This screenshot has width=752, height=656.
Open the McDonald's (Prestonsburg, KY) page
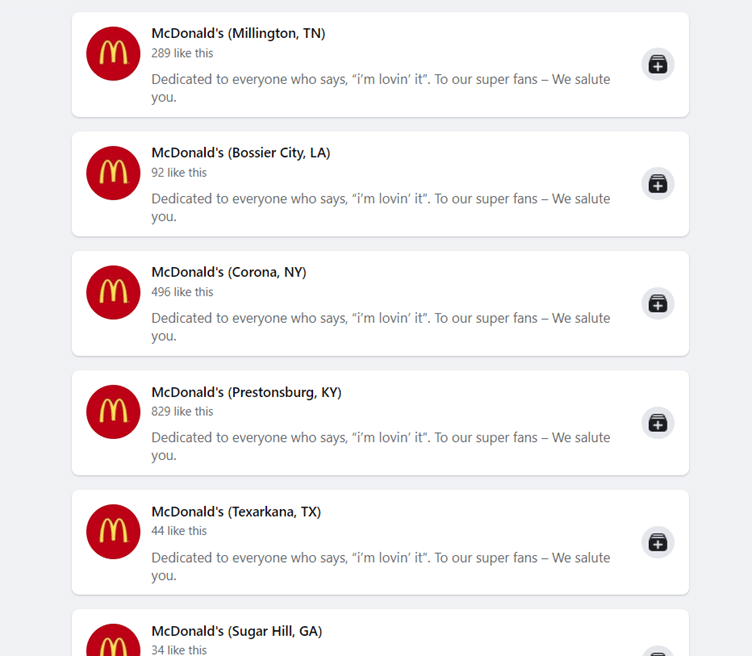point(246,392)
